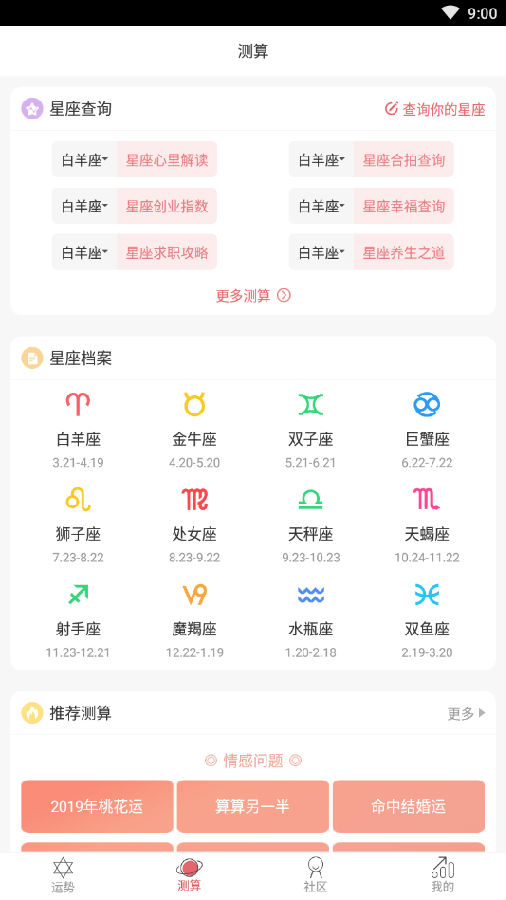
Task: Tap 查询你的星座 link
Action: 435,109
